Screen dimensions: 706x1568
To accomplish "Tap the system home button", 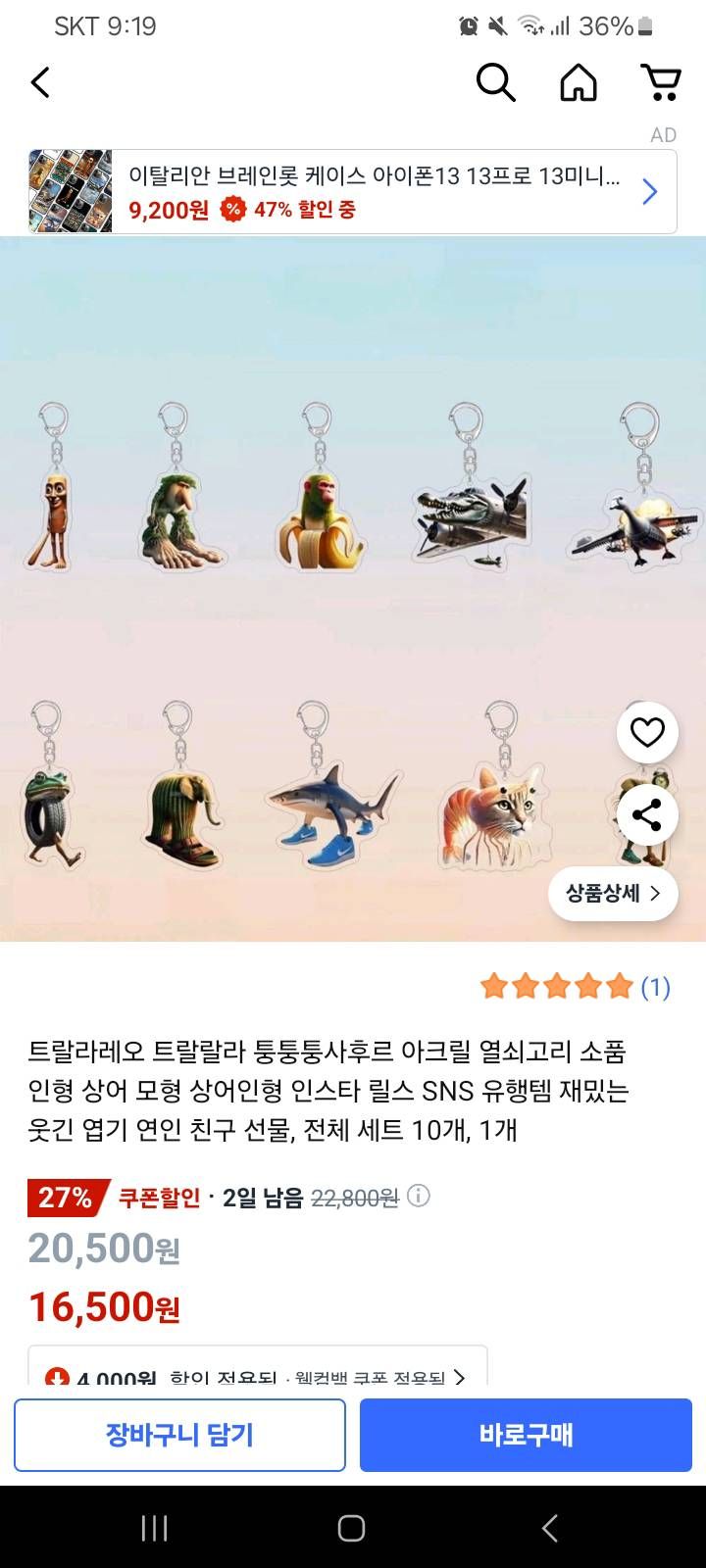I will click(352, 1528).
